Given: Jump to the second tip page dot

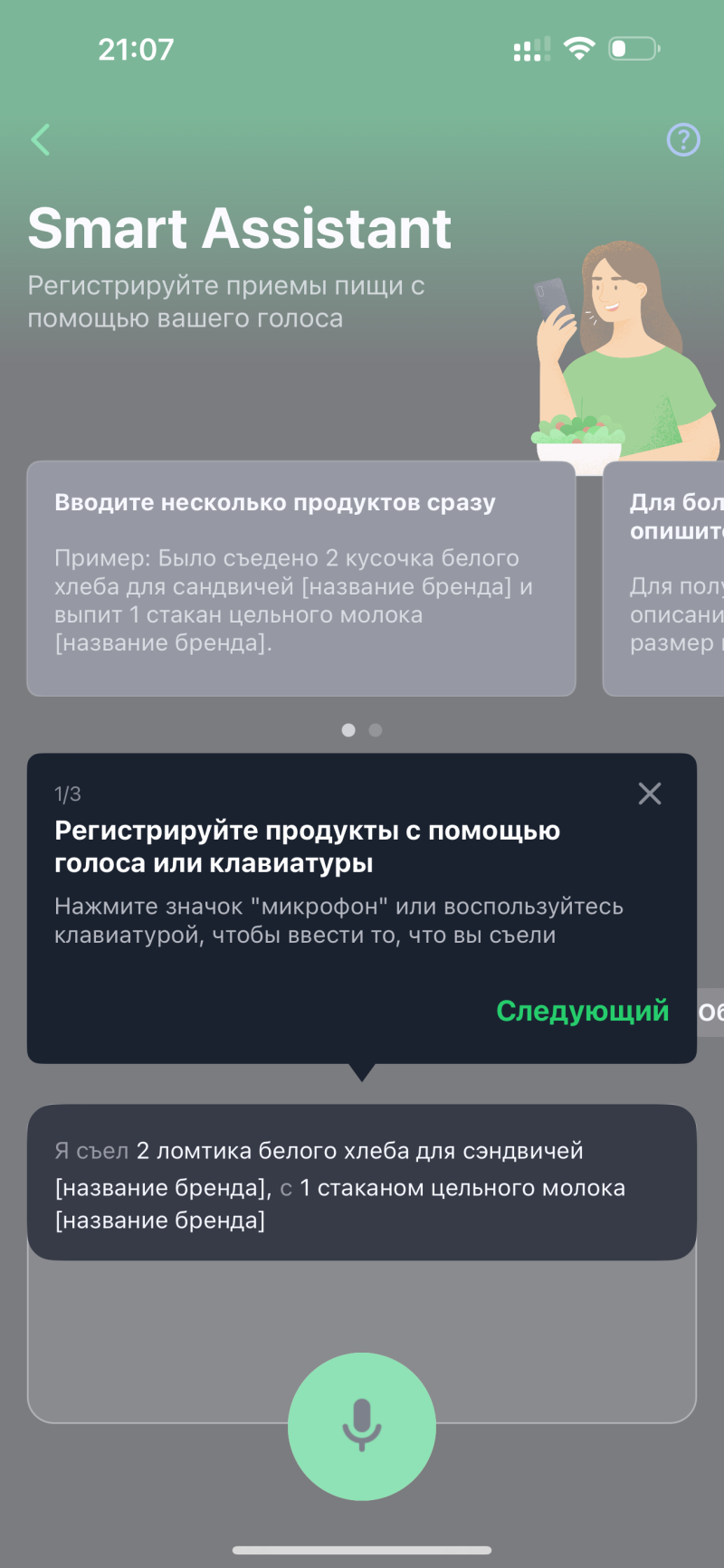Looking at the screenshot, I should point(376,730).
